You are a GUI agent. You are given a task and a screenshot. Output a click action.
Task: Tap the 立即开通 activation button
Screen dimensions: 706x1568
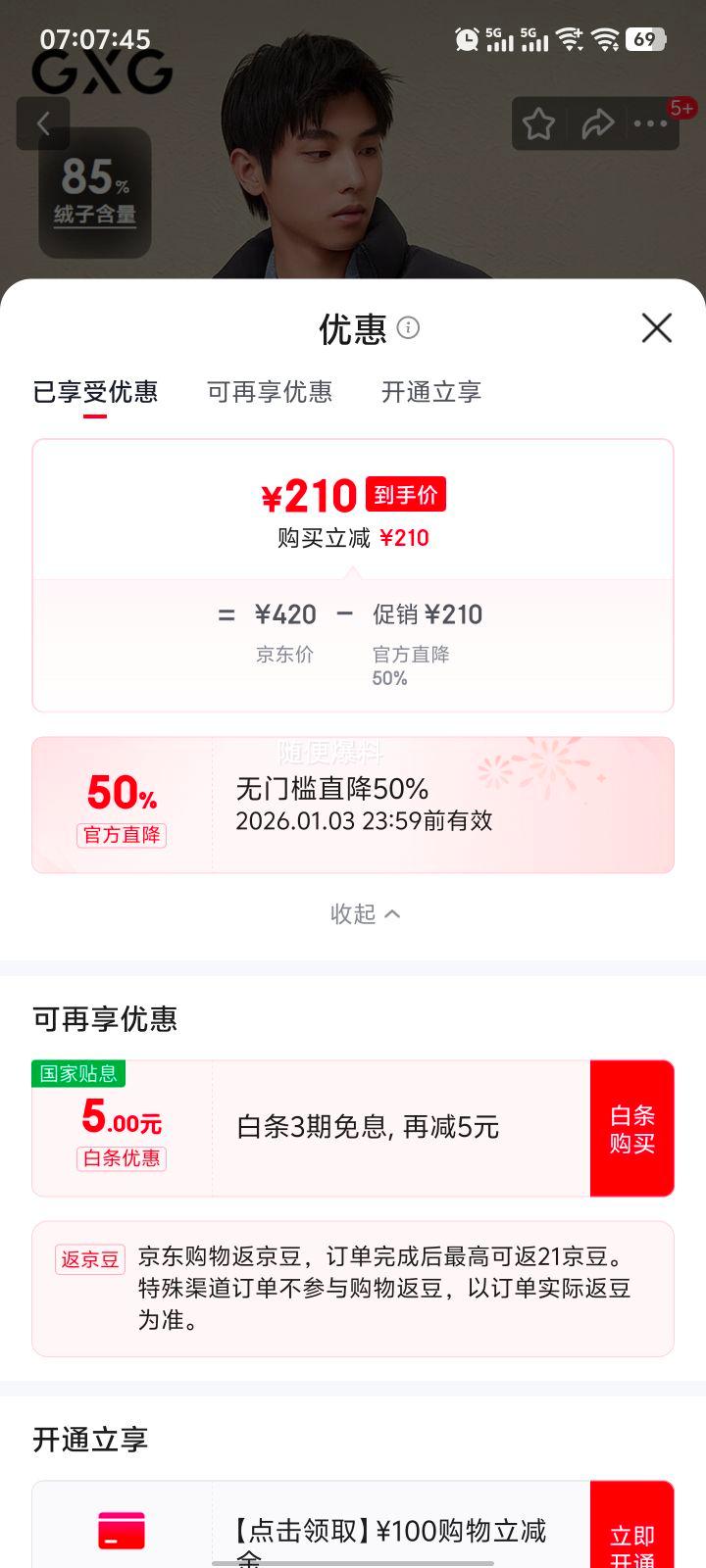coord(632,1541)
